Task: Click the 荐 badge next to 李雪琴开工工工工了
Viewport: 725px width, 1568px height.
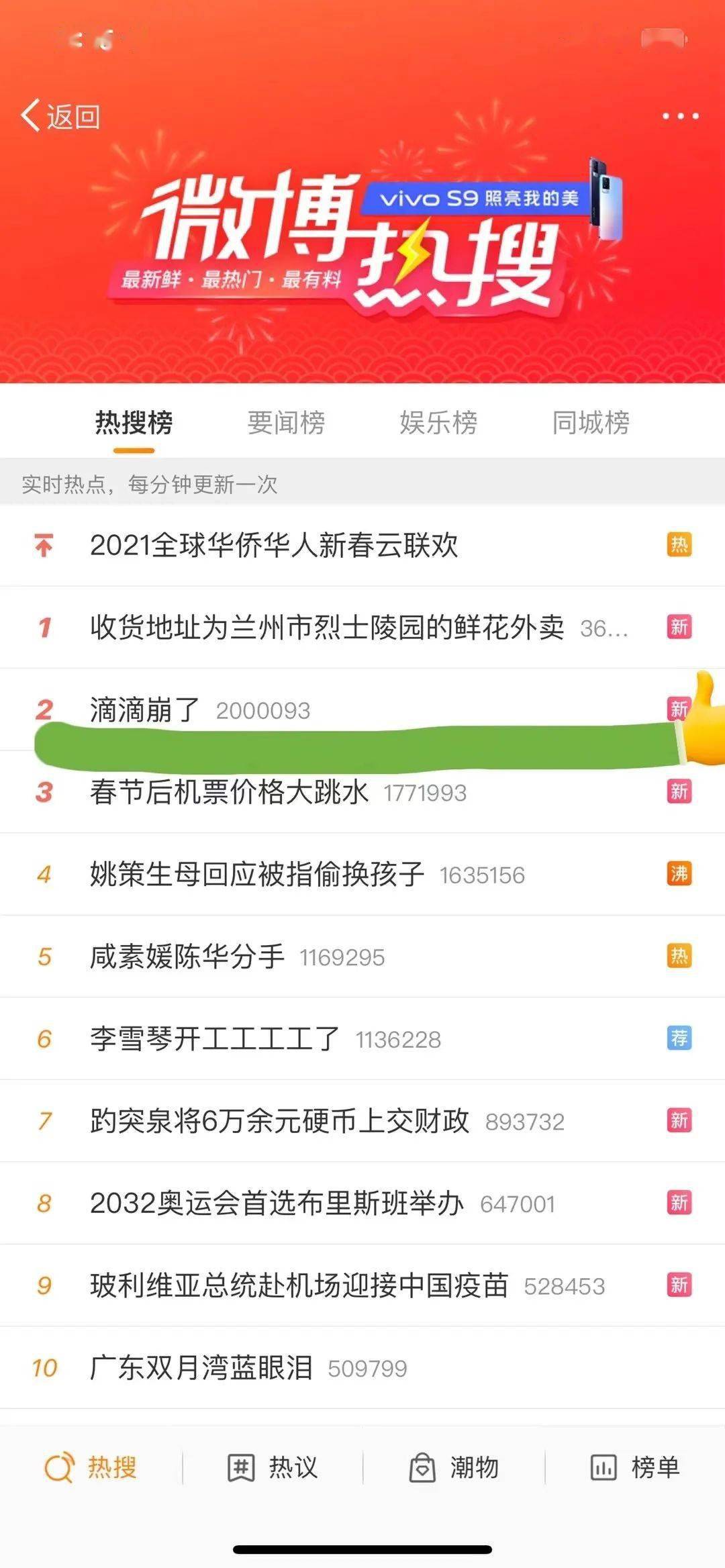Action: [679, 1038]
